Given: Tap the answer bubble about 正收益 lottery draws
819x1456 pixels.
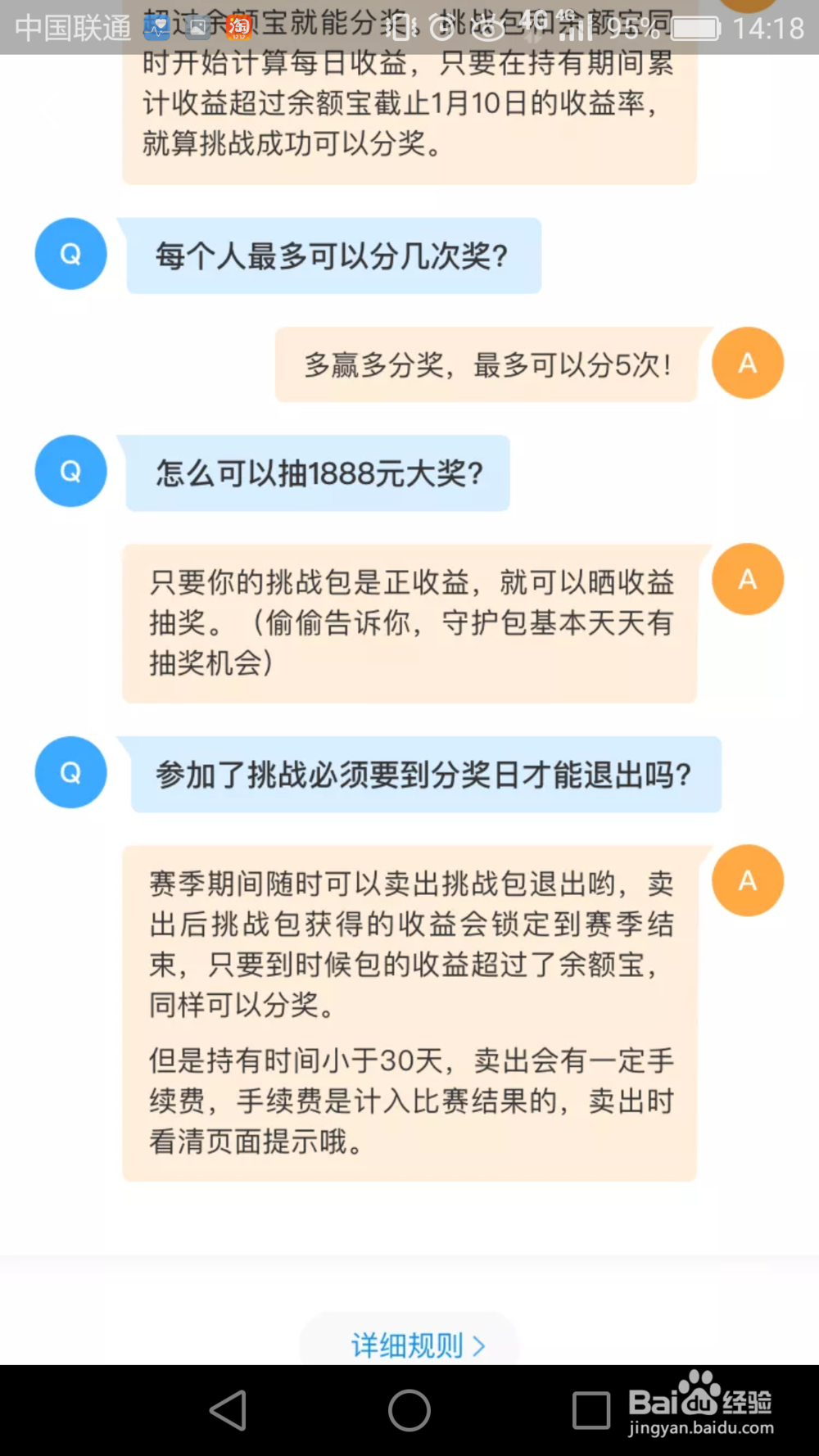Looking at the screenshot, I should (x=409, y=624).
